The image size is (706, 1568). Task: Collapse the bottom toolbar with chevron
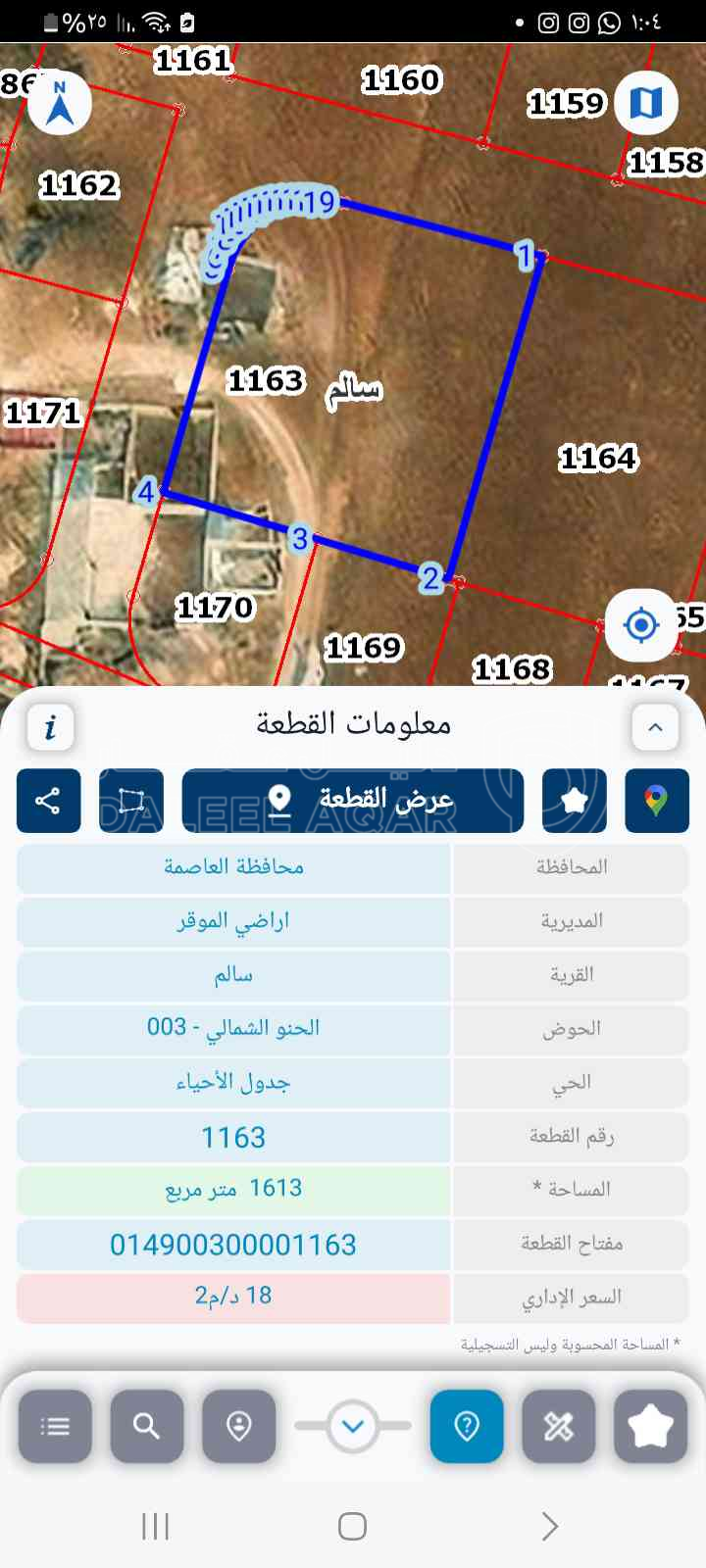pyautogui.click(x=353, y=1426)
